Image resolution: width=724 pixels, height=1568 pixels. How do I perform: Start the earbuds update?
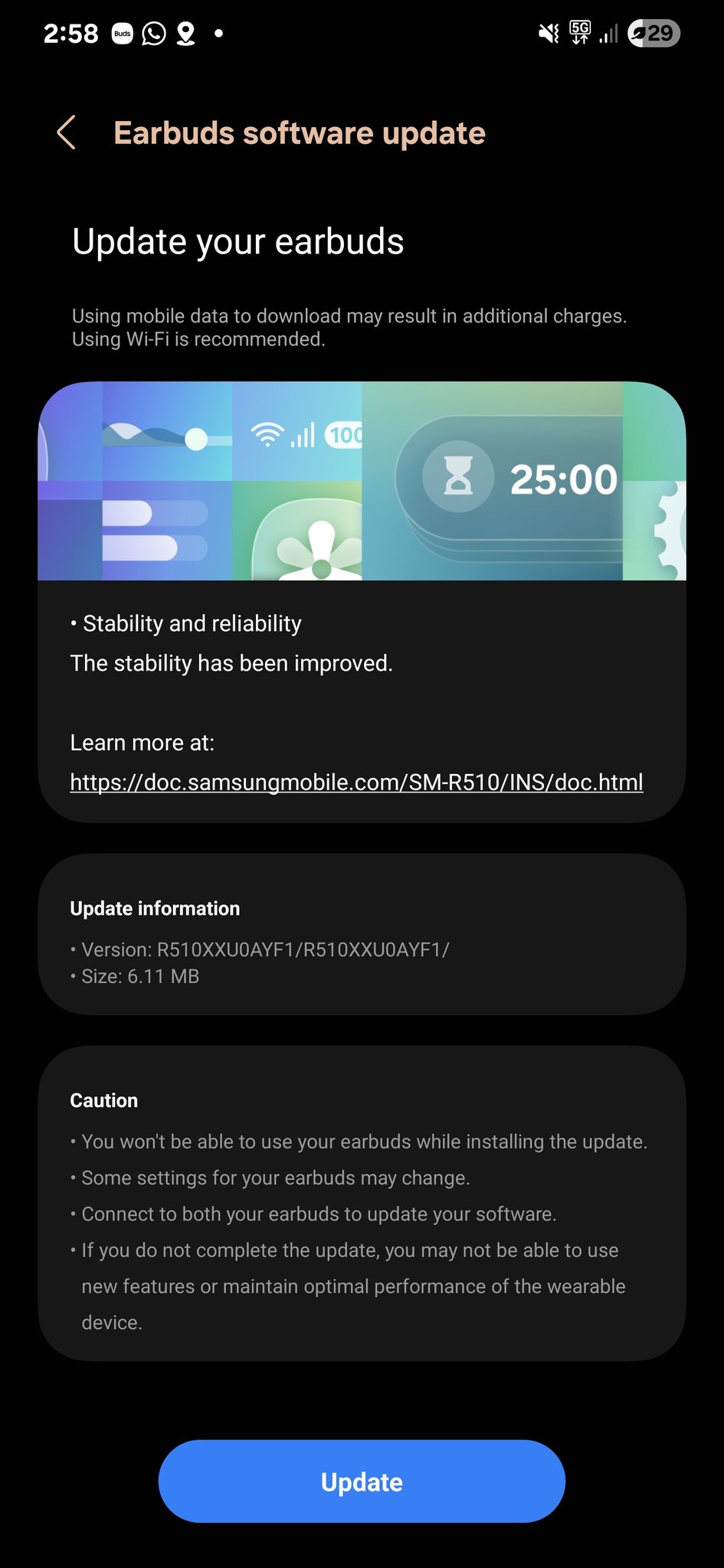(362, 1481)
